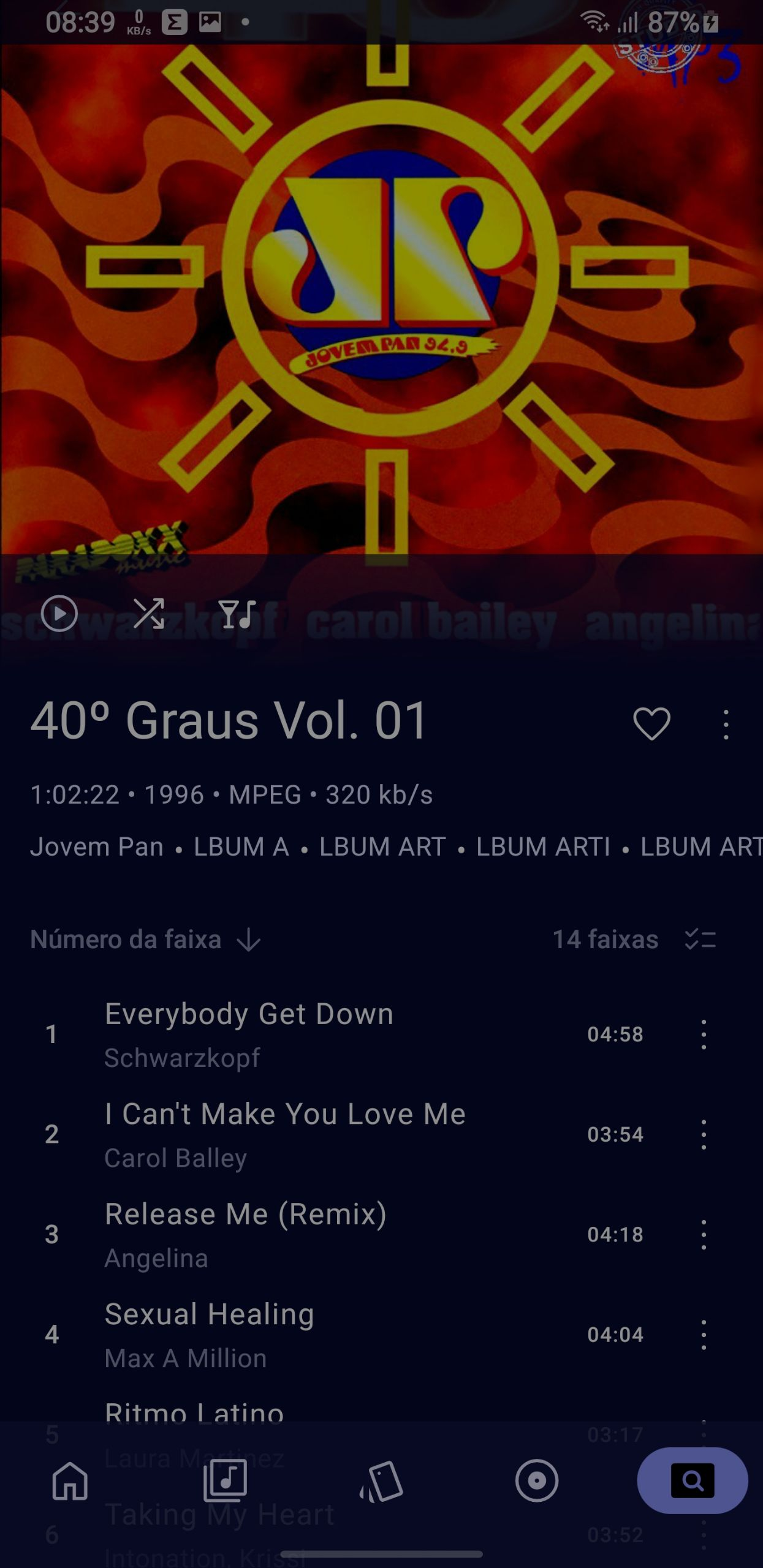The width and height of the screenshot is (763, 1568).
Task: Add the album to favorites
Action: click(x=651, y=723)
